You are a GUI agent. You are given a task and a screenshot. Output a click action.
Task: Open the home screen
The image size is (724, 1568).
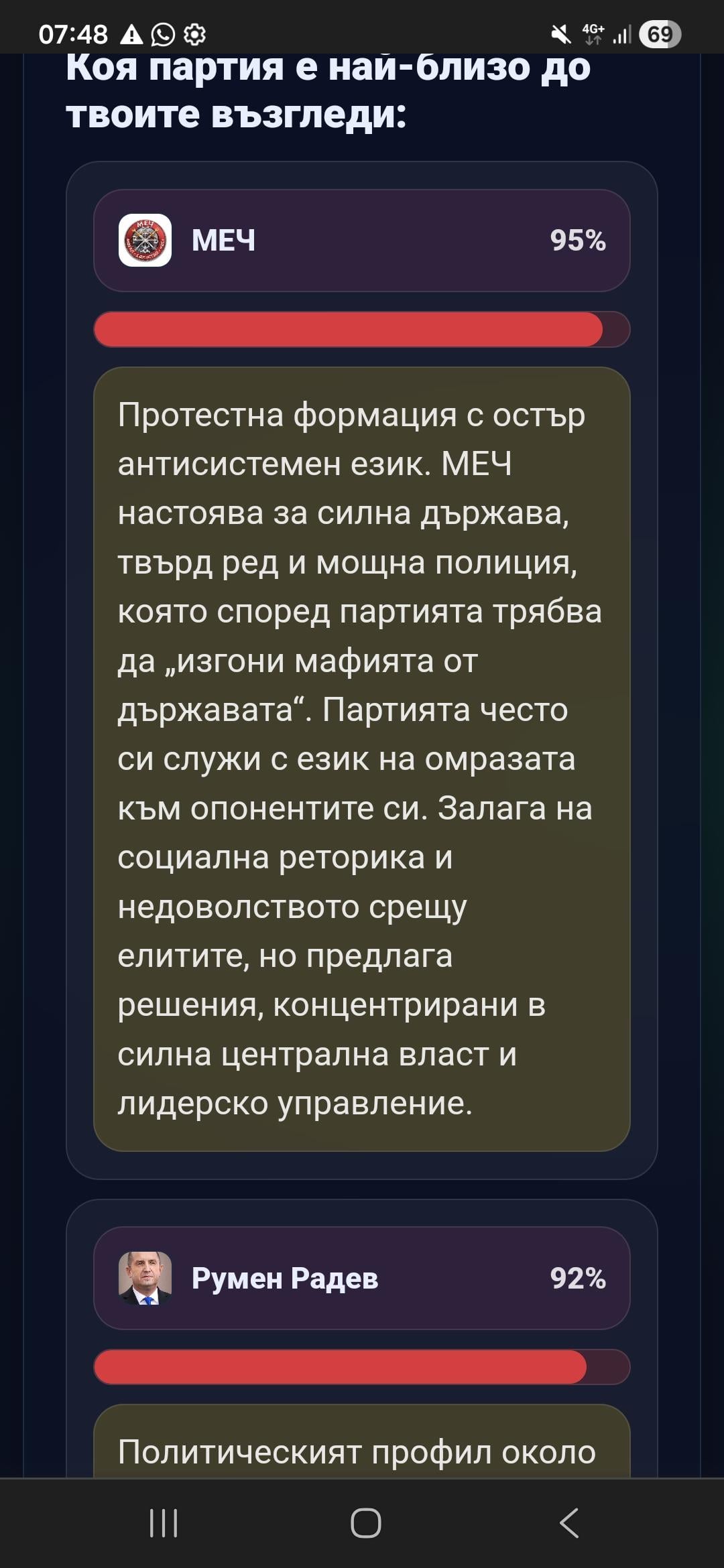tap(365, 1522)
